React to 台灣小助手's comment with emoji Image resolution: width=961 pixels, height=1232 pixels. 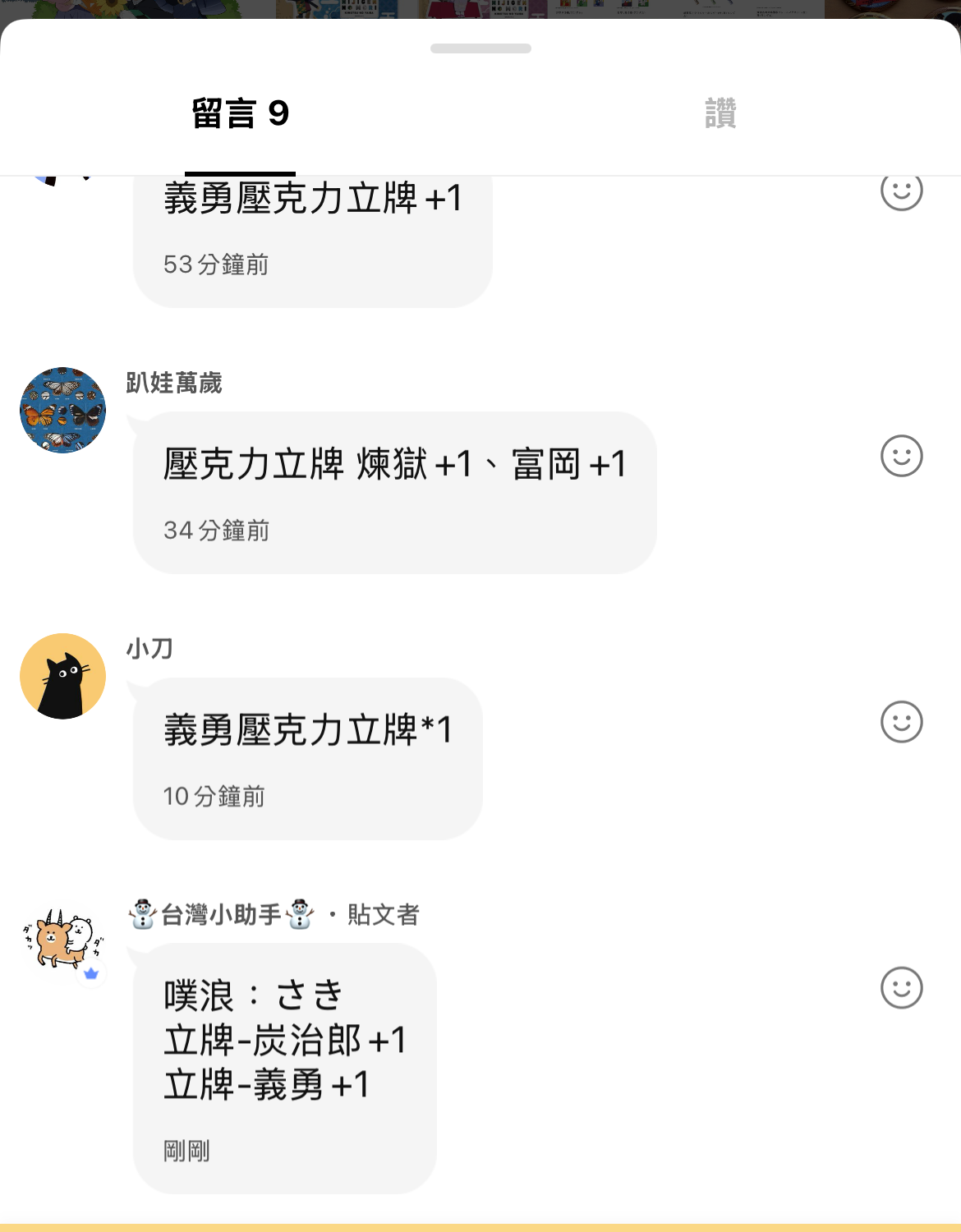(x=901, y=987)
